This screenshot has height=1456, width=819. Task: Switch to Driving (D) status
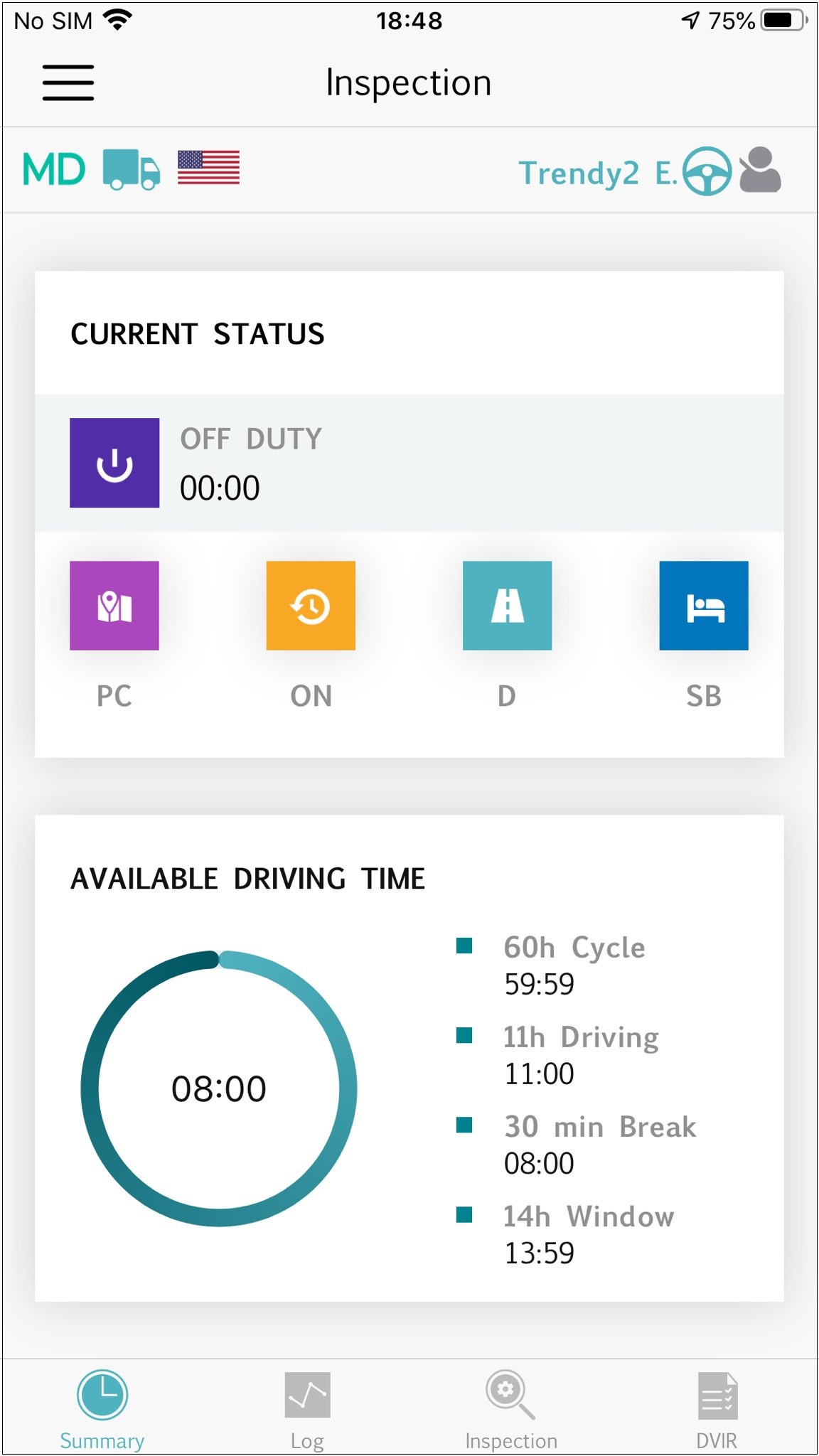[506, 605]
